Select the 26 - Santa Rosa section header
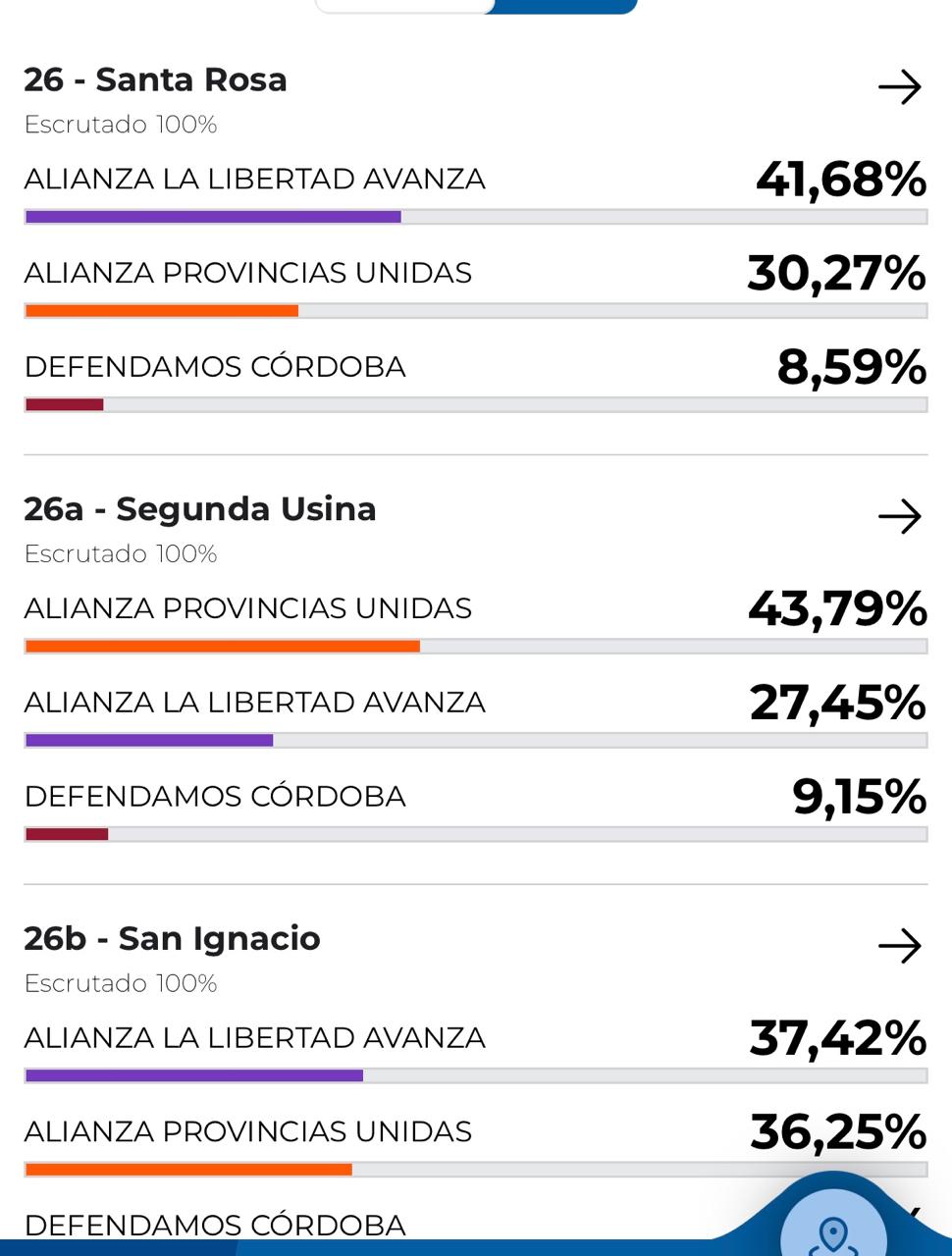Screen dimensions: 952x1256 [155, 79]
